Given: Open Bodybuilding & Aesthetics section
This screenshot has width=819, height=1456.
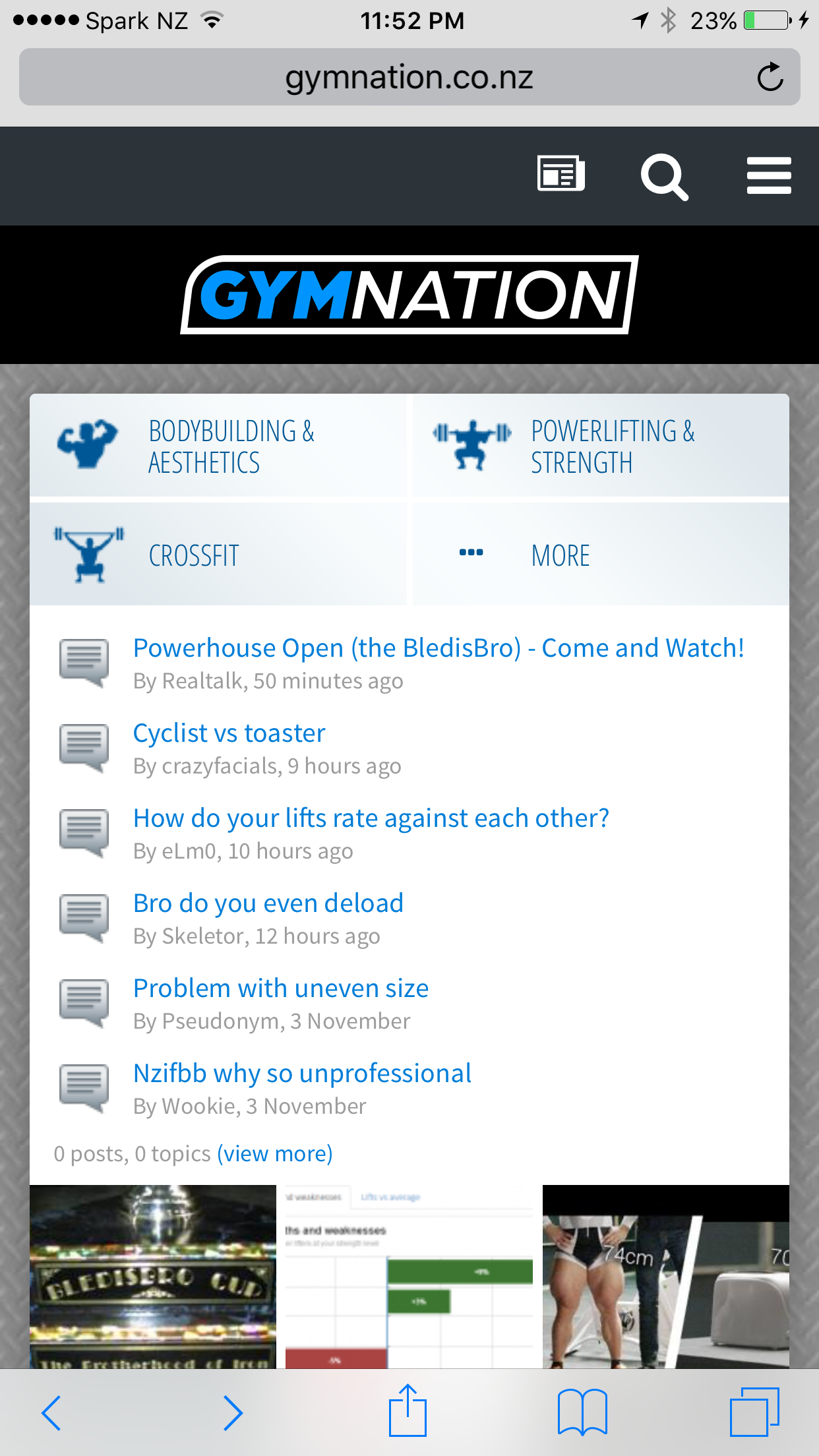Looking at the screenshot, I should point(218,446).
